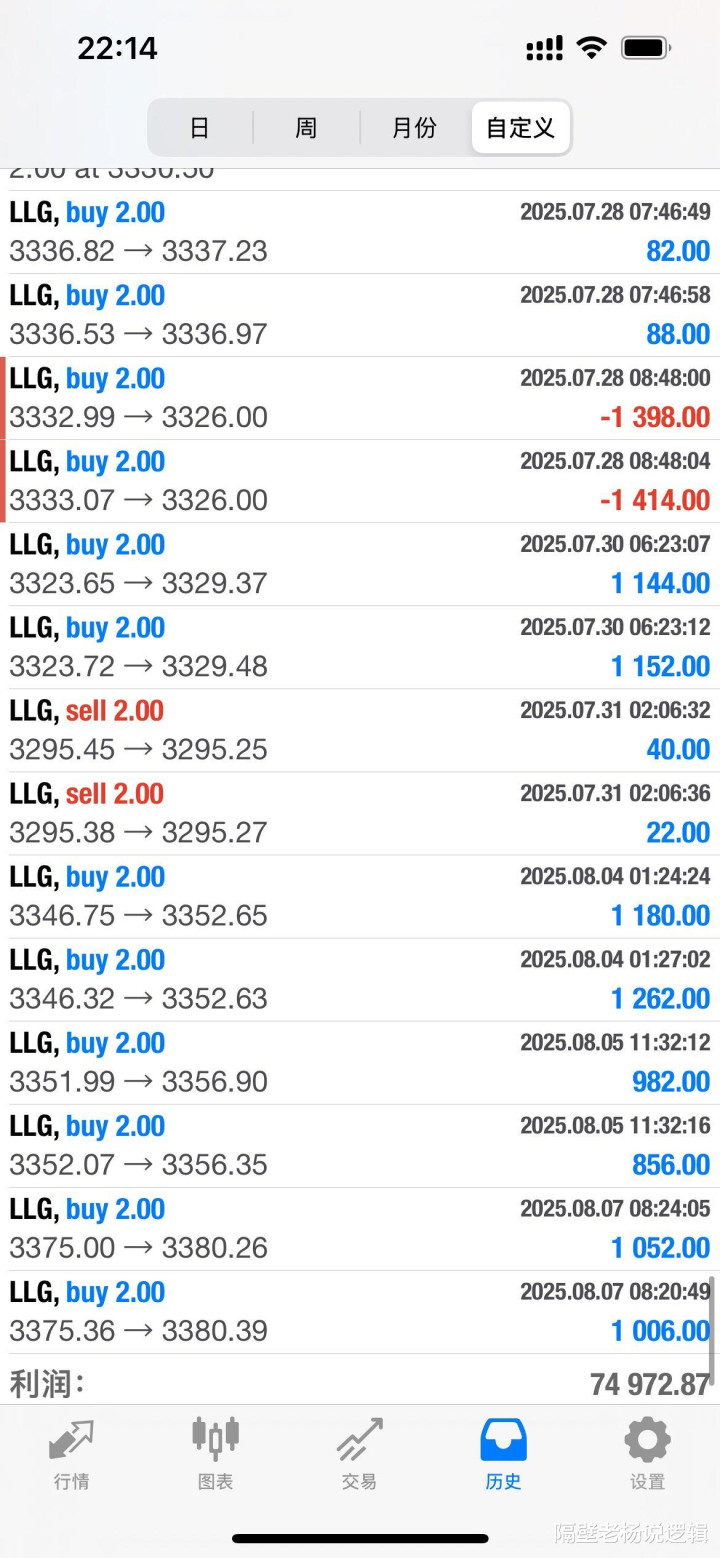Expand the buy trade with 1 262.00 profit
Screen dimensions: 720x1558
coord(360,979)
